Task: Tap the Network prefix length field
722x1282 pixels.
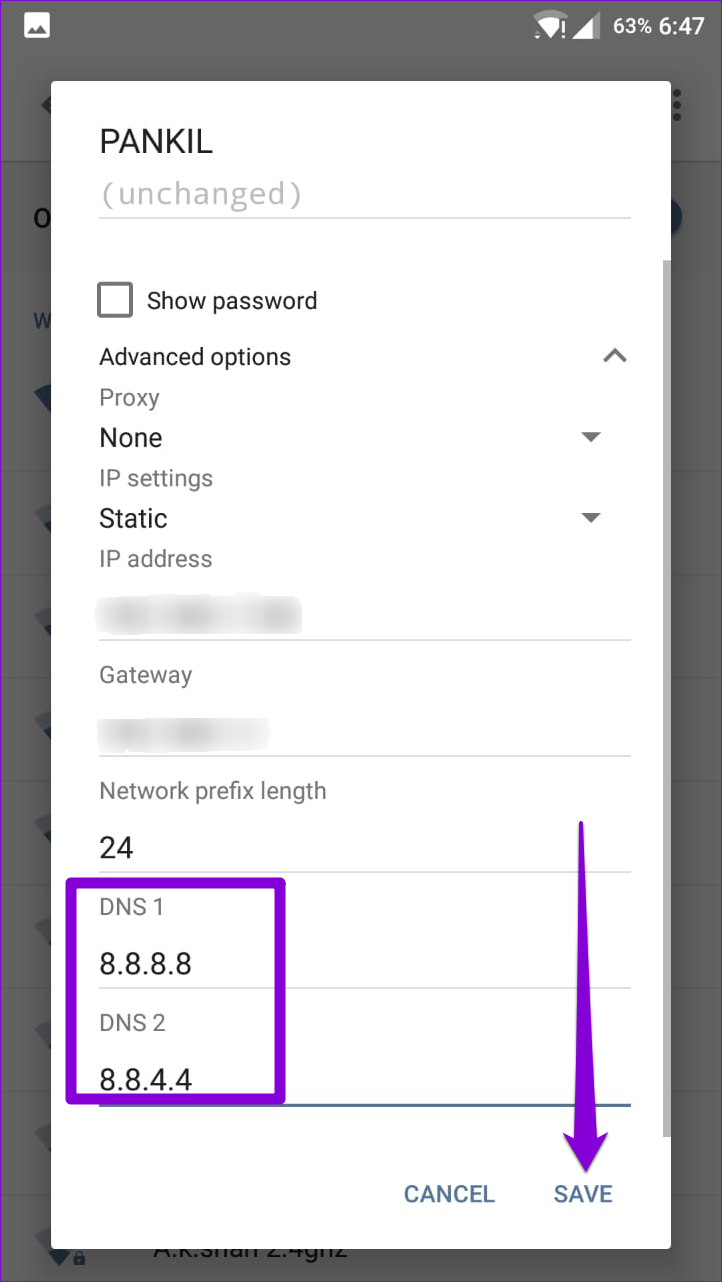Action: pos(365,848)
